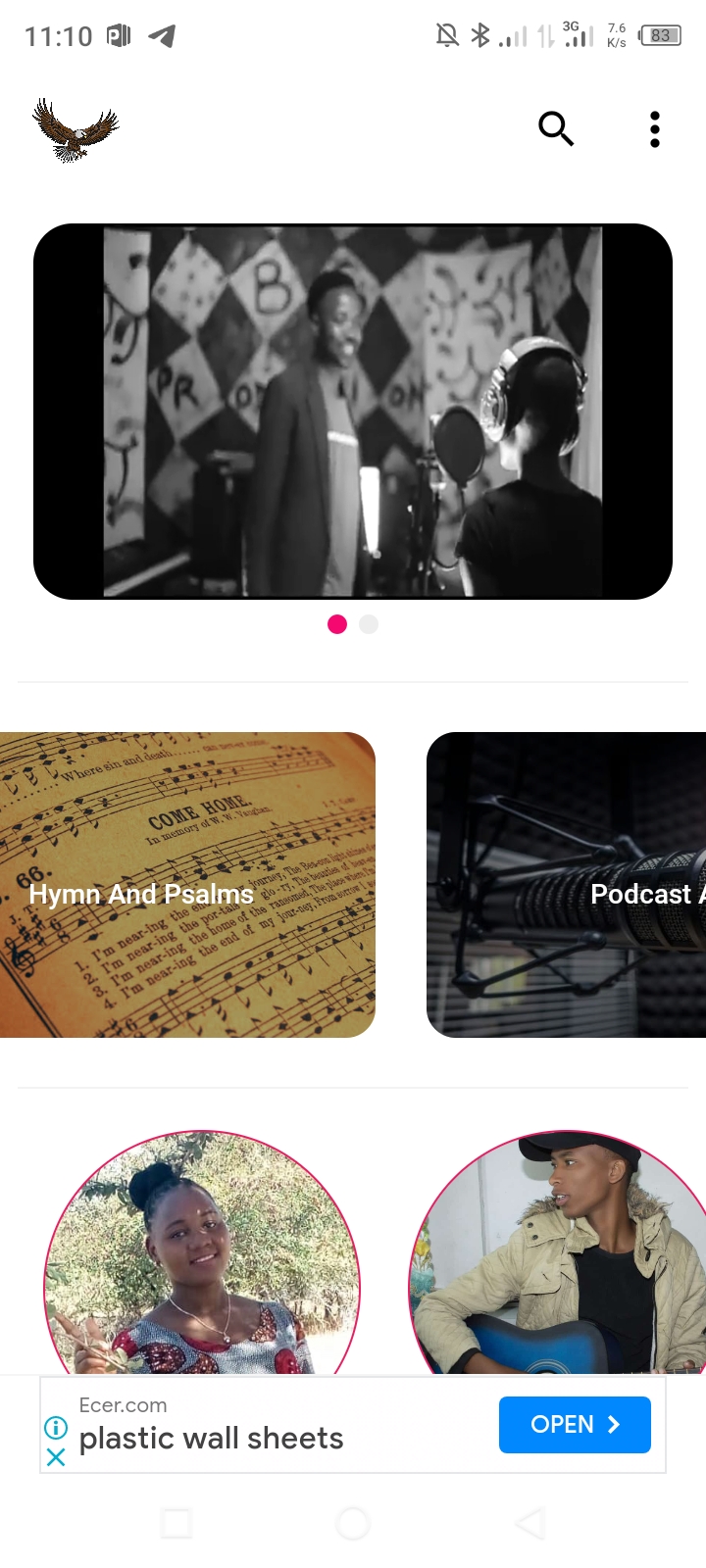Image resolution: width=706 pixels, height=1568 pixels.
Task: Open the woman in patterned dress profile
Action: click(202, 1252)
